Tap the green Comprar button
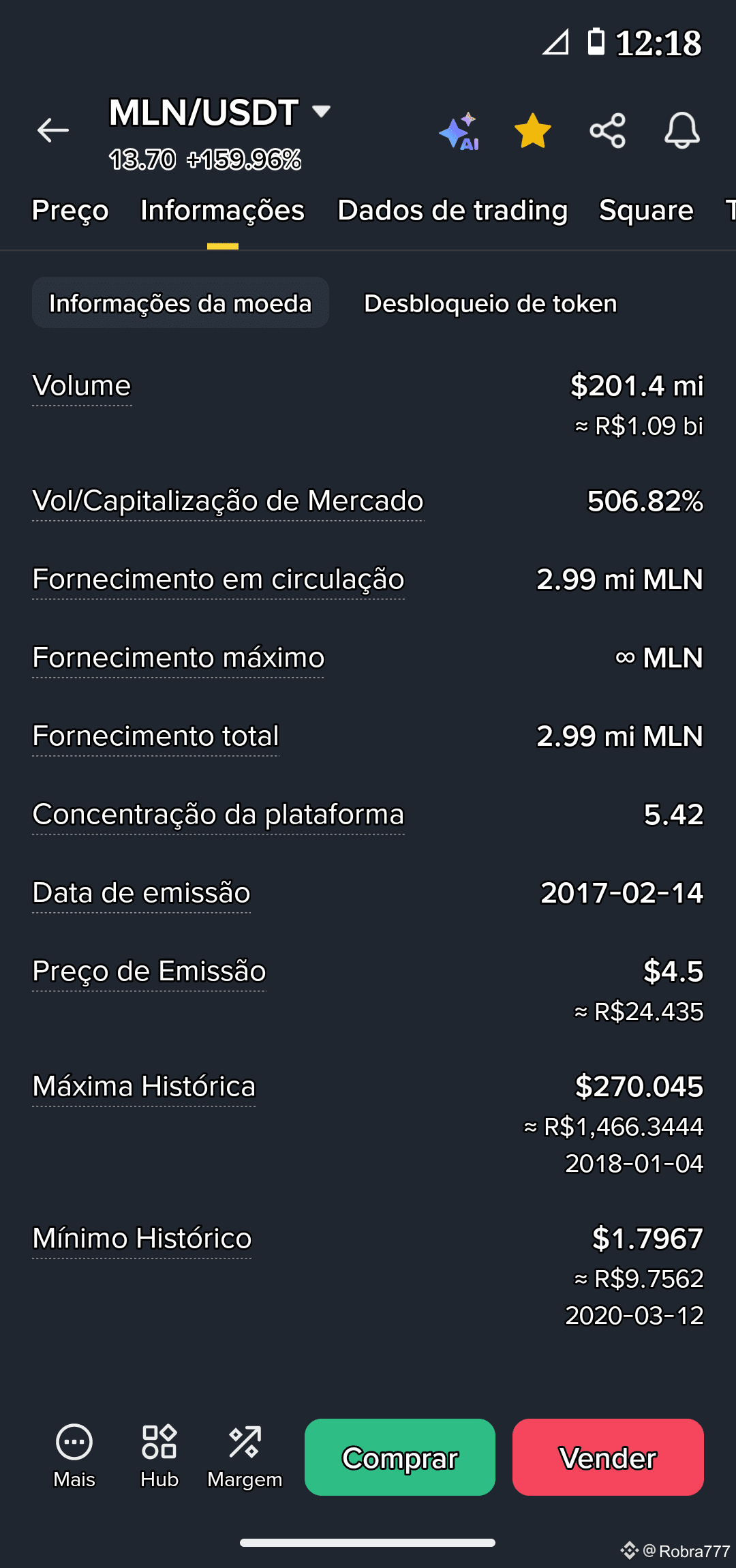The height and width of the screenshot is (1568, 736). point(400,1458)
